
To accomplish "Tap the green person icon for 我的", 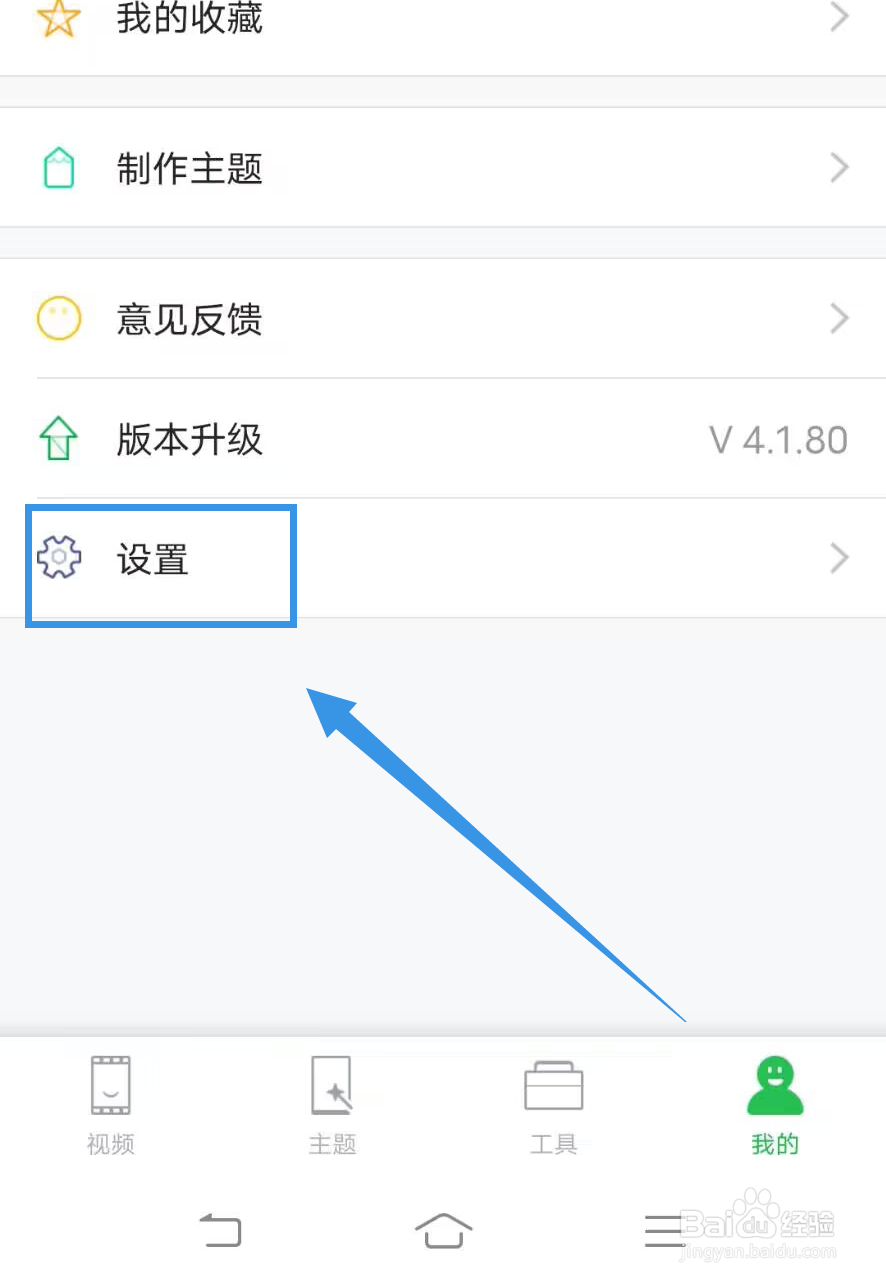I will [773, 1085].
